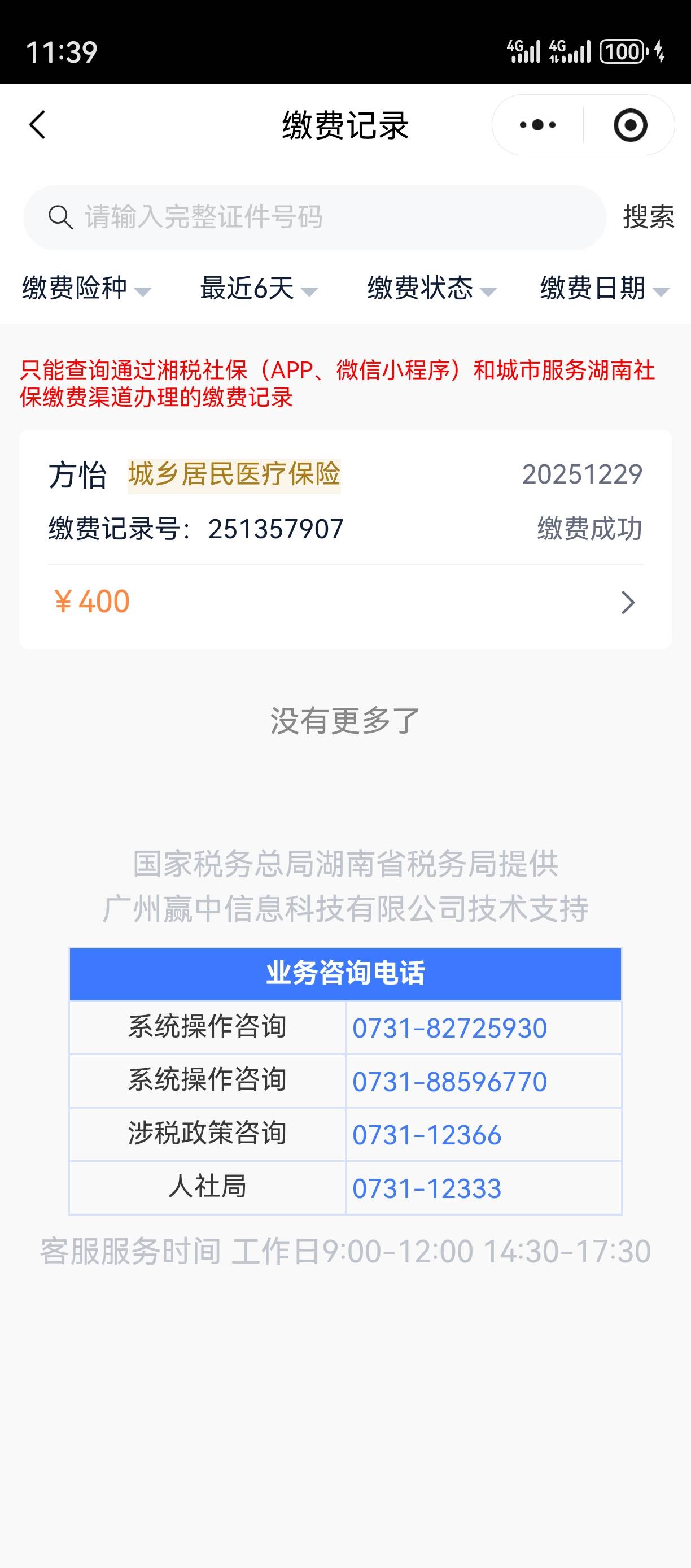Screen dimensions: 691x1568
Task: Open 方怡's 城乡居民医疗保险 payment record
Action: point(345,602)
